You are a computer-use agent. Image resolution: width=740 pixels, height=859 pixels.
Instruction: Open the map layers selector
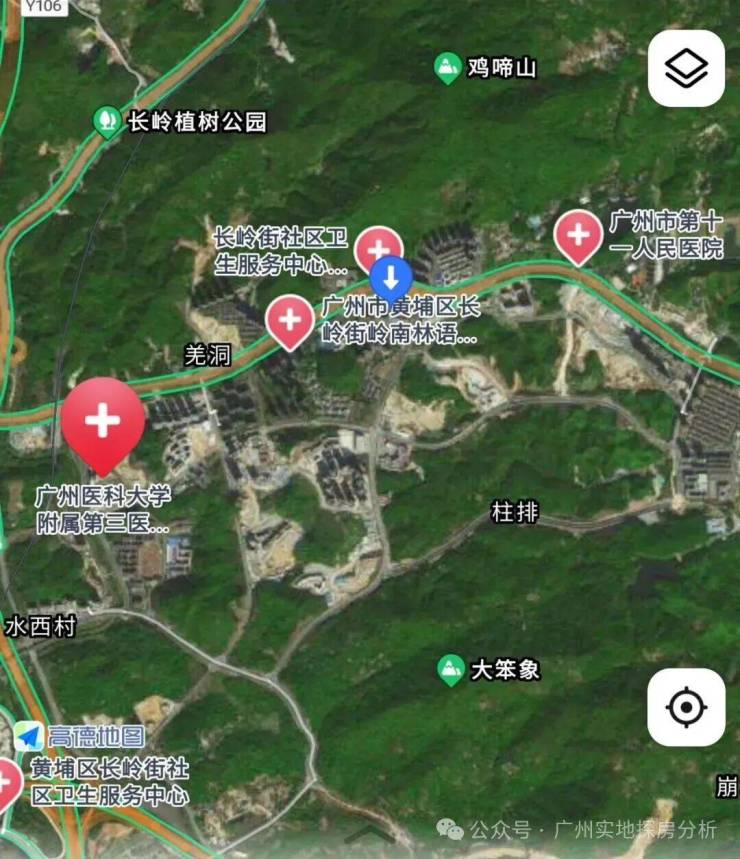686,68
